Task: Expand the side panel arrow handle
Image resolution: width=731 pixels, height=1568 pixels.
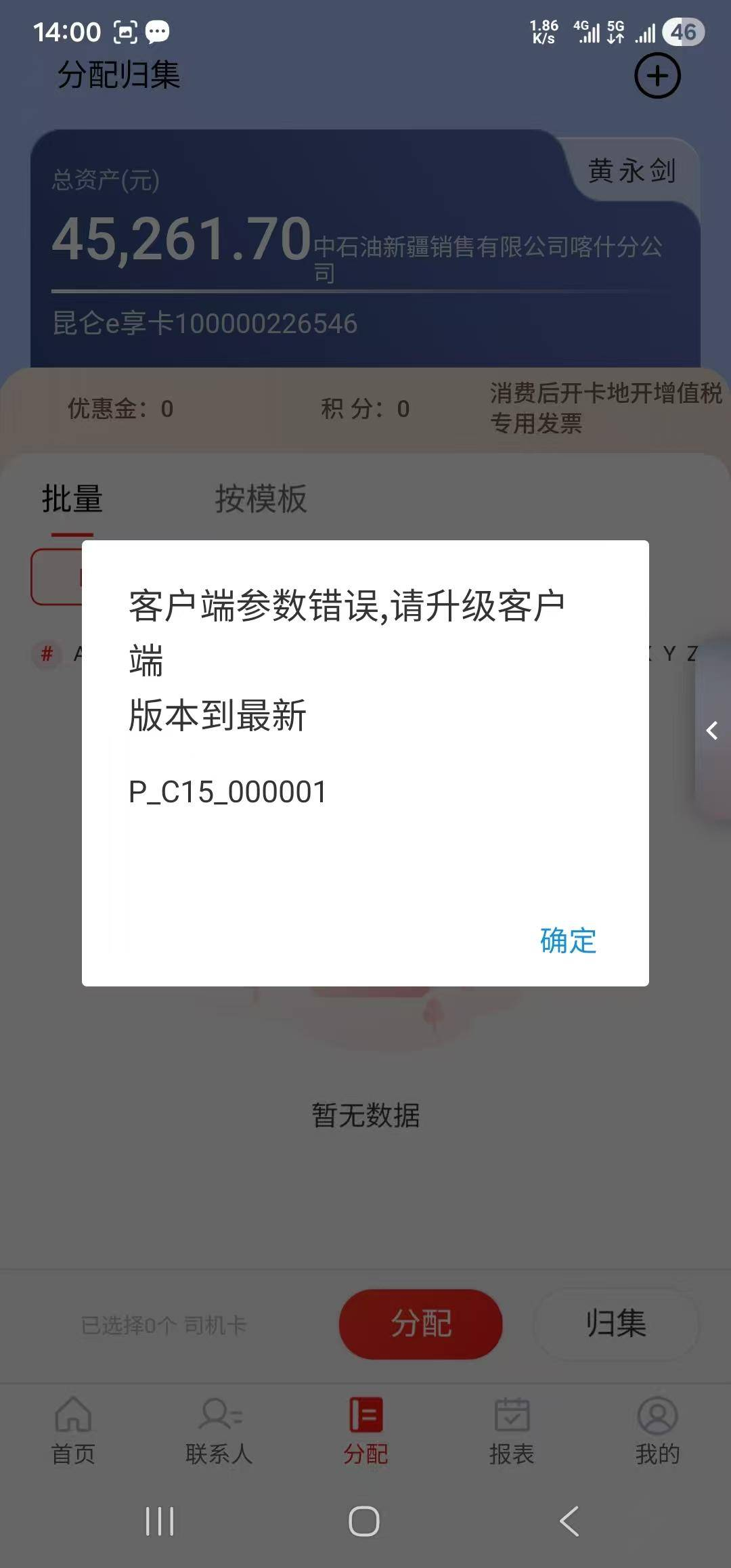Action: point(712,731)
